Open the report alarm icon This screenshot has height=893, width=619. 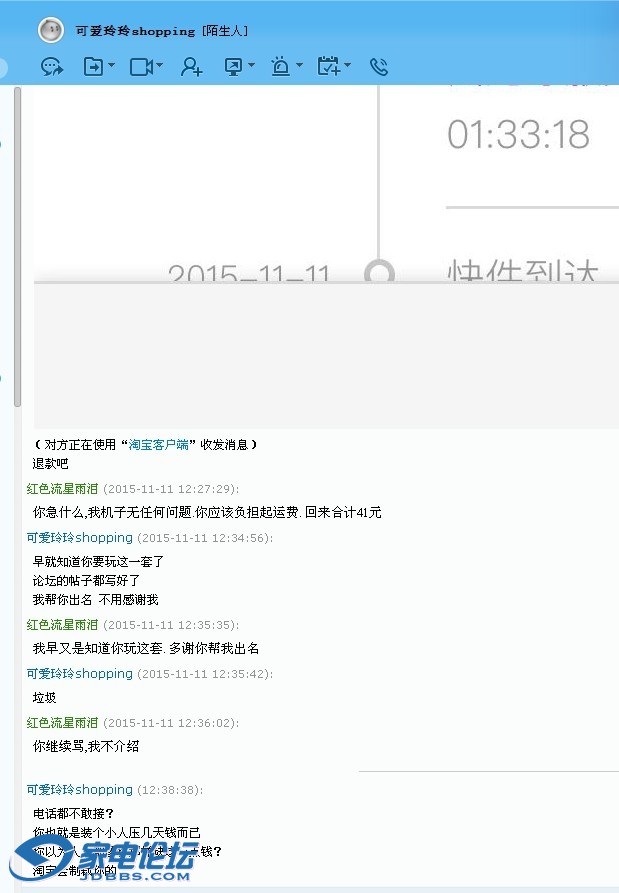click(281, 67)
